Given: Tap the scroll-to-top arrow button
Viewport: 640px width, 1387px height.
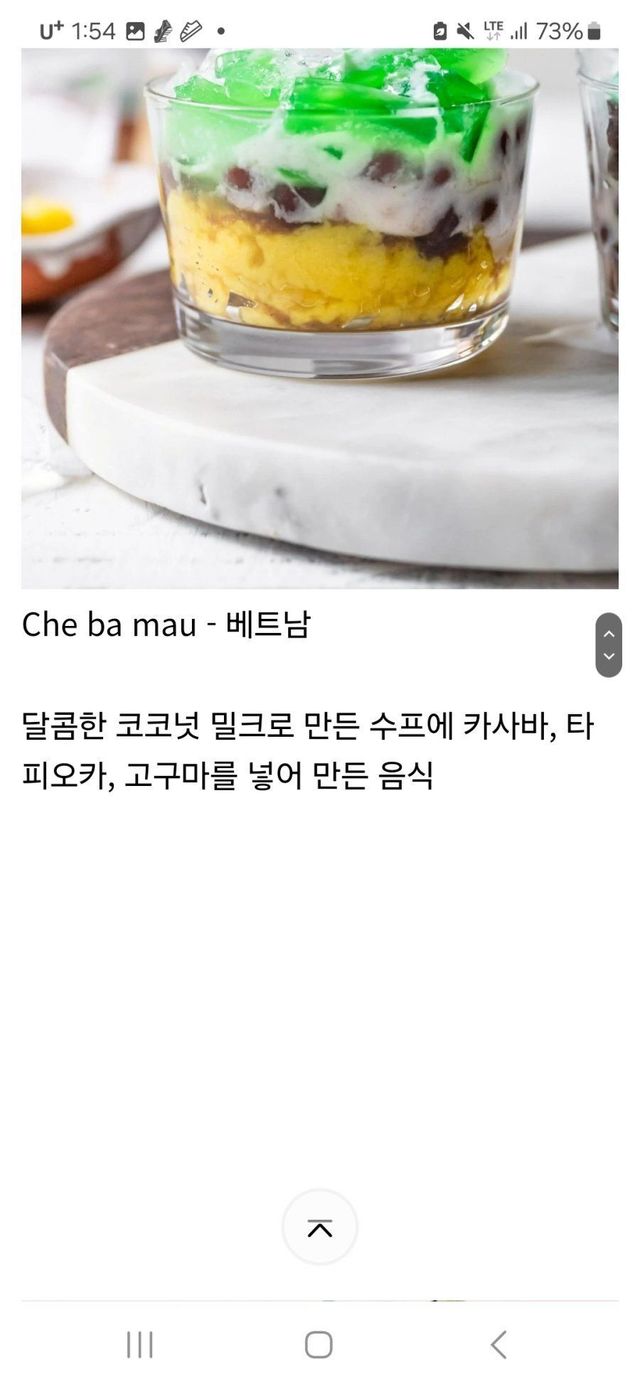Looking at the screenshot, I should point(319,1227).
